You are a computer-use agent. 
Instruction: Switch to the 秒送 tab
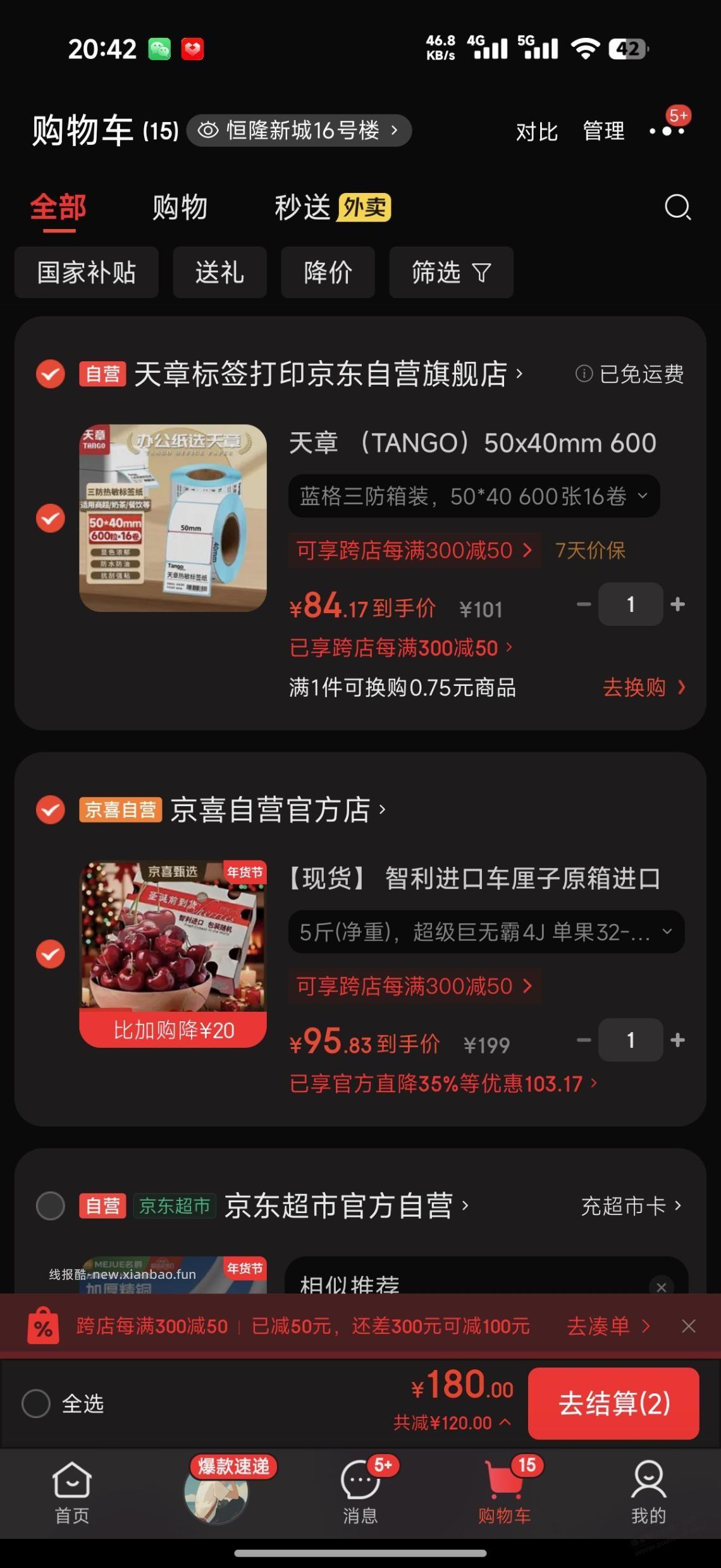(x=303, y=208)
